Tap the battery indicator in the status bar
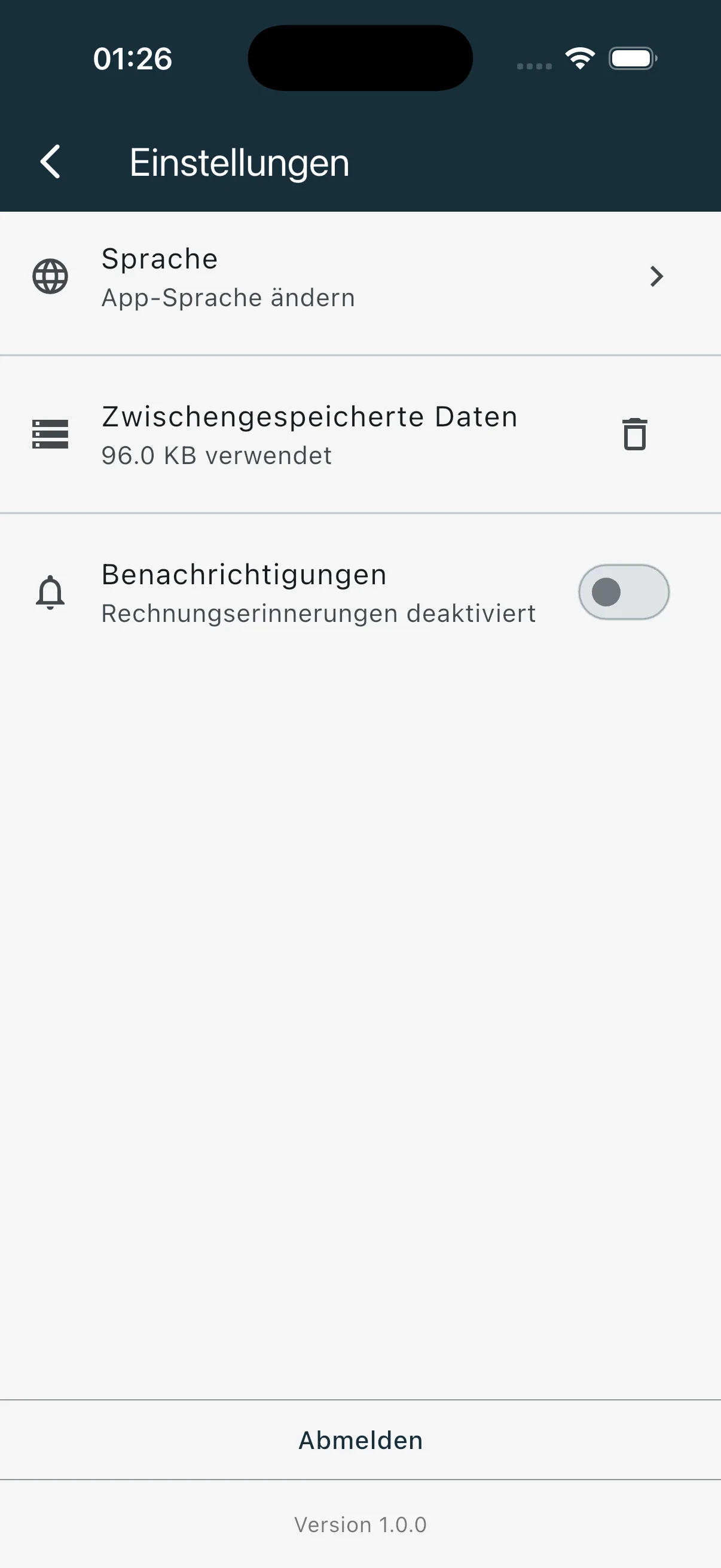 click(x=631, y=58)
